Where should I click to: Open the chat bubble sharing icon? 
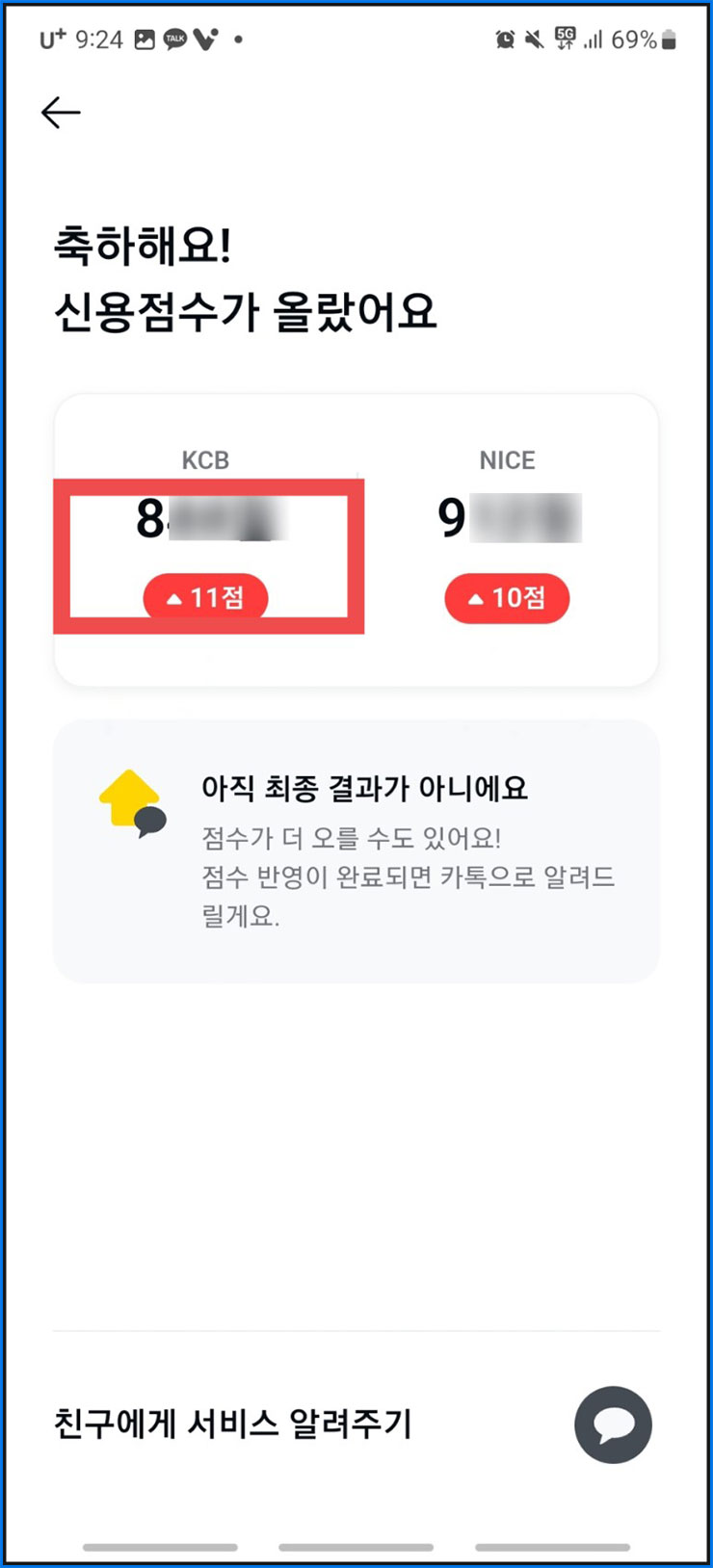tap(613, 1425)
